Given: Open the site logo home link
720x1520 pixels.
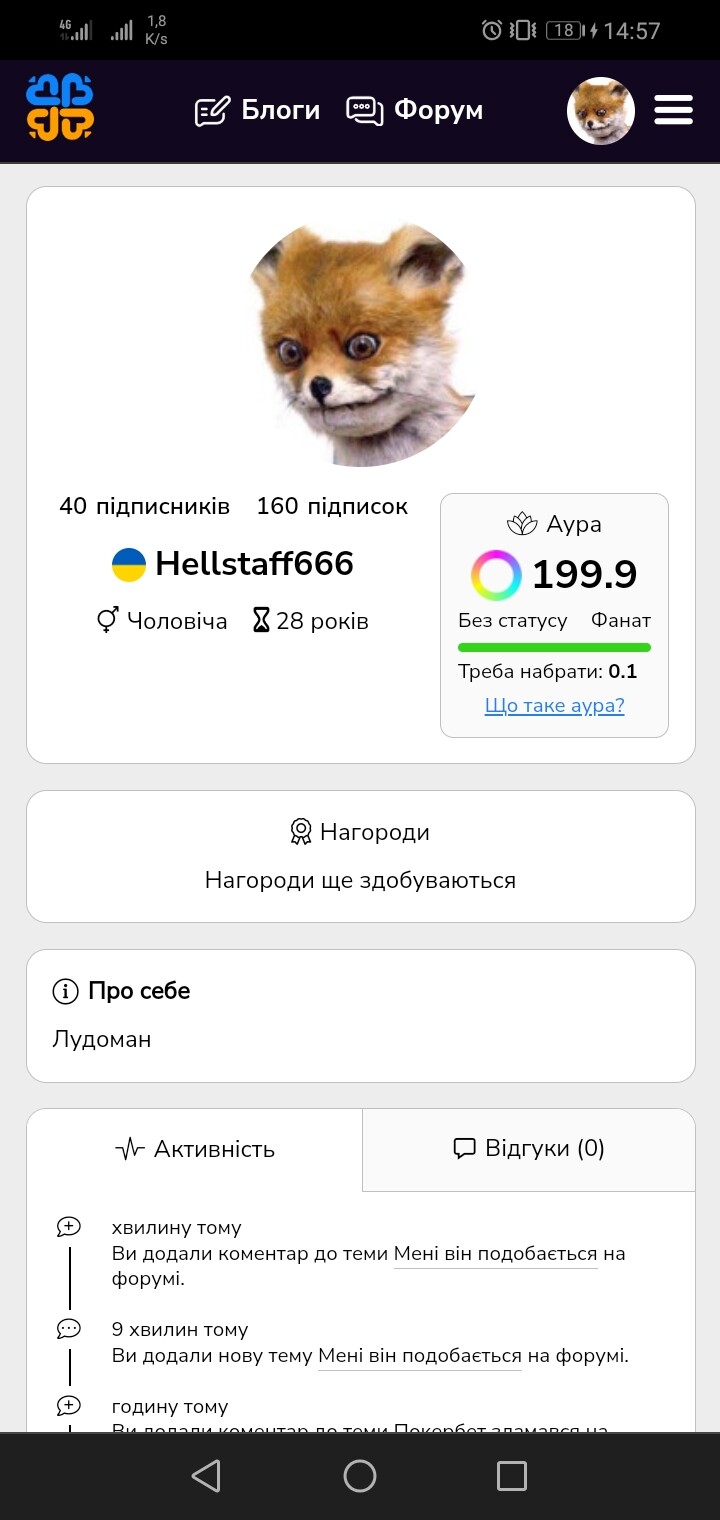Looking at the screenshot, I should click(x=60, y=108).
